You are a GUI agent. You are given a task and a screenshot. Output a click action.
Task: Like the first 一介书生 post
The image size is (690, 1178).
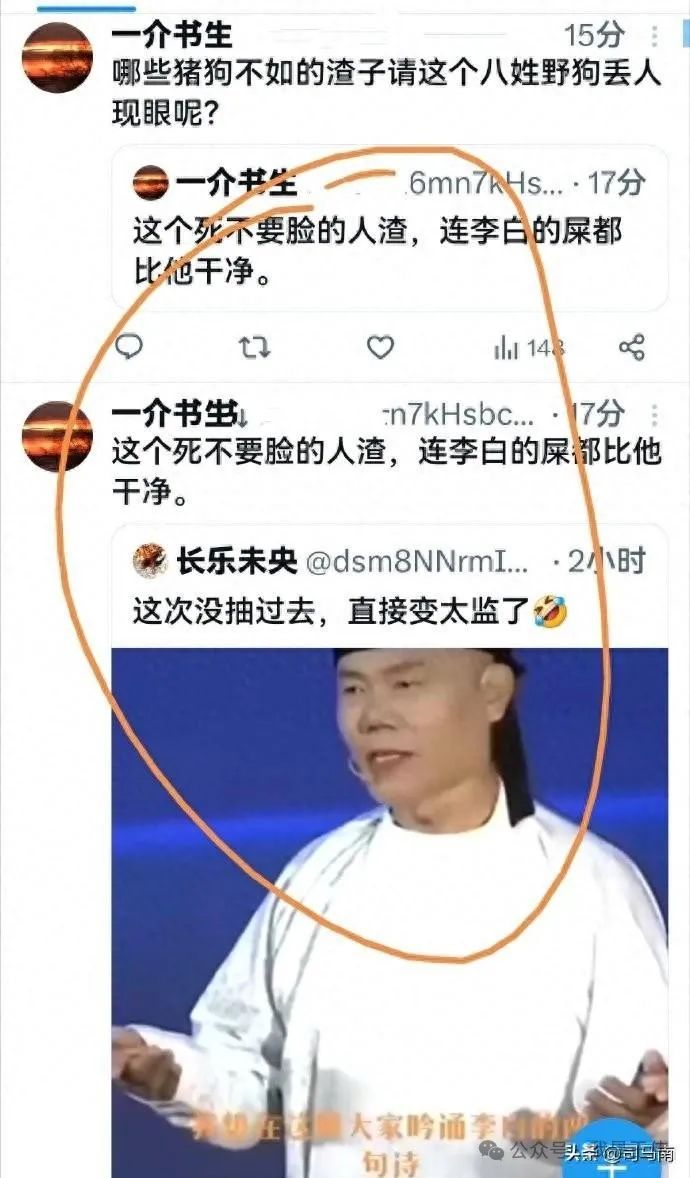(x=380, y=347)
